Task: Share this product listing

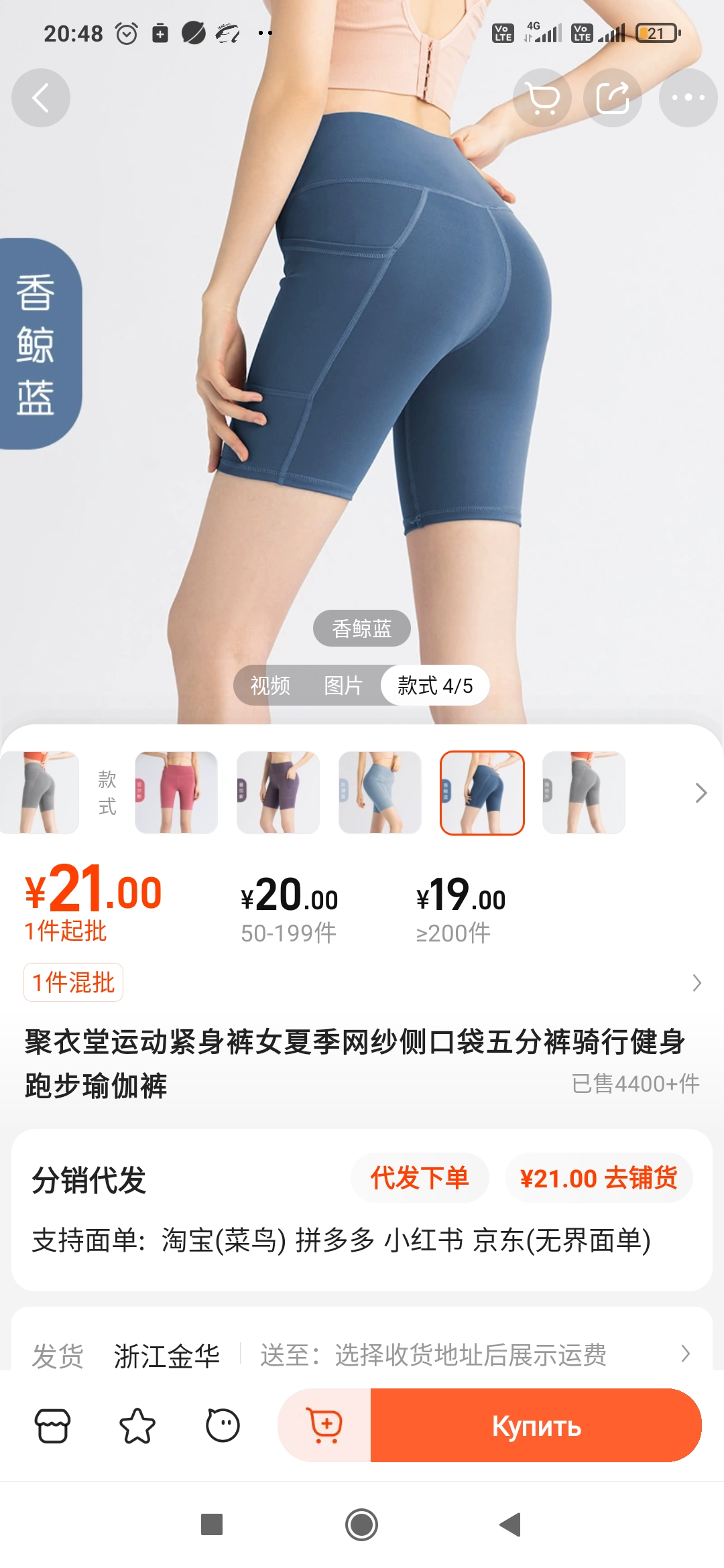Action: click(x=613, y=99)
